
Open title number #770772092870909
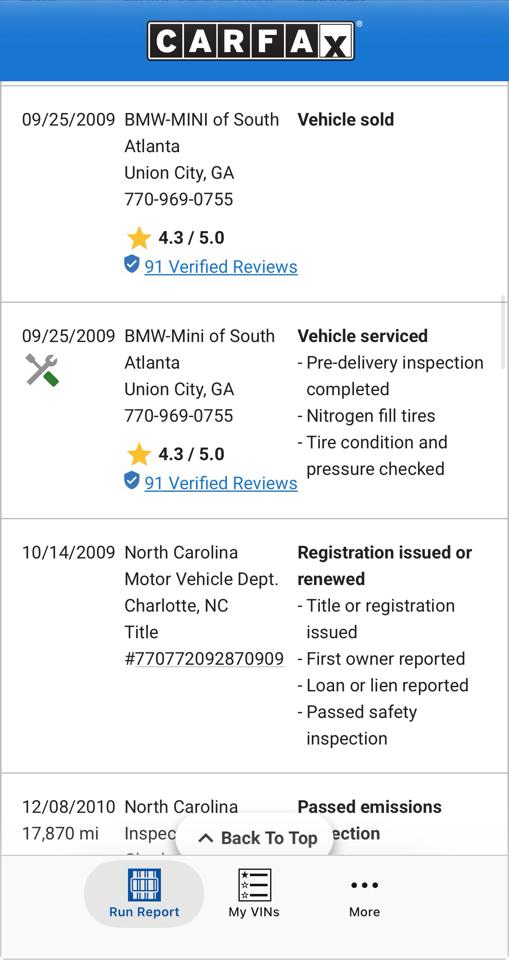pyautogui.click(x=204, y=659)
